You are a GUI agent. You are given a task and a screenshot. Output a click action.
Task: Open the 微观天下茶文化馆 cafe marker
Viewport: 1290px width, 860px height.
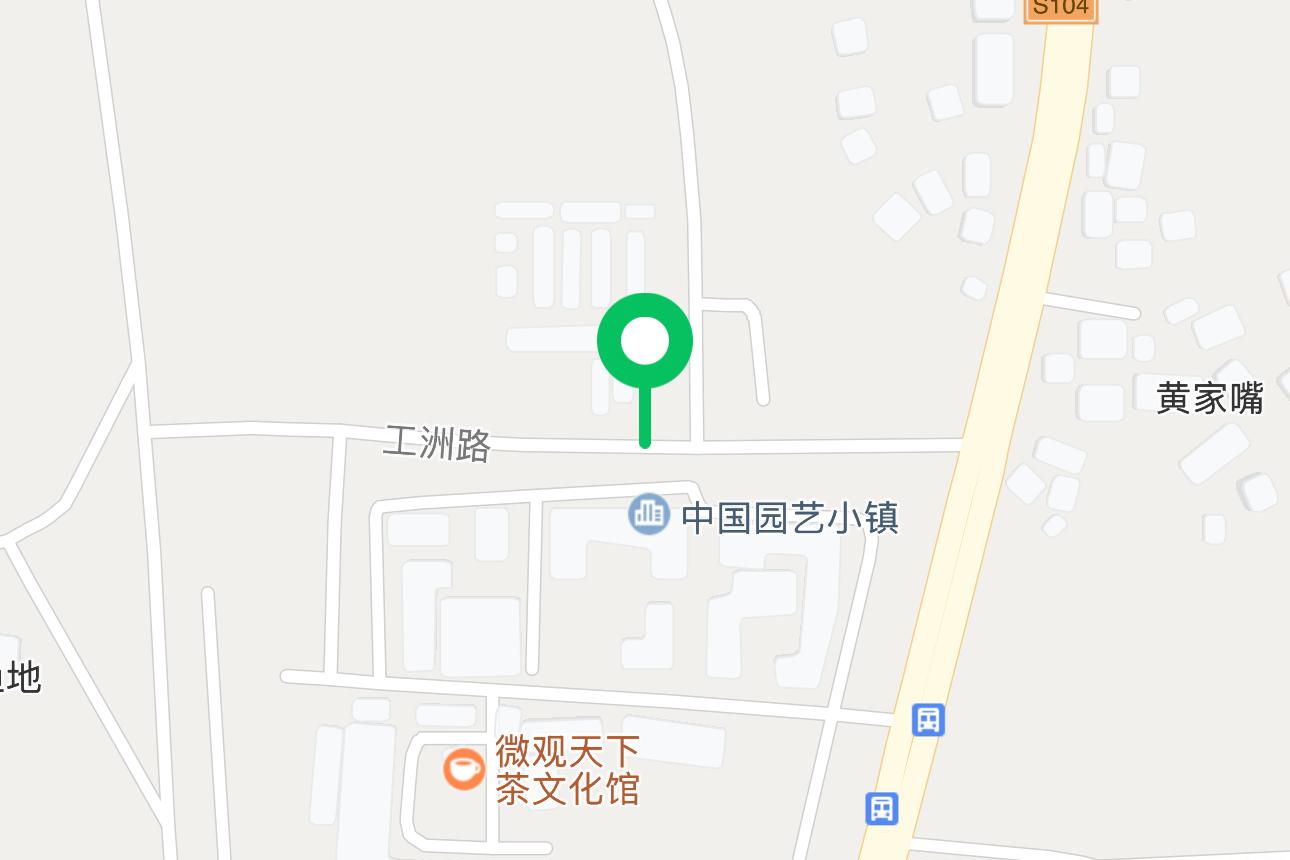click(464, 769)
